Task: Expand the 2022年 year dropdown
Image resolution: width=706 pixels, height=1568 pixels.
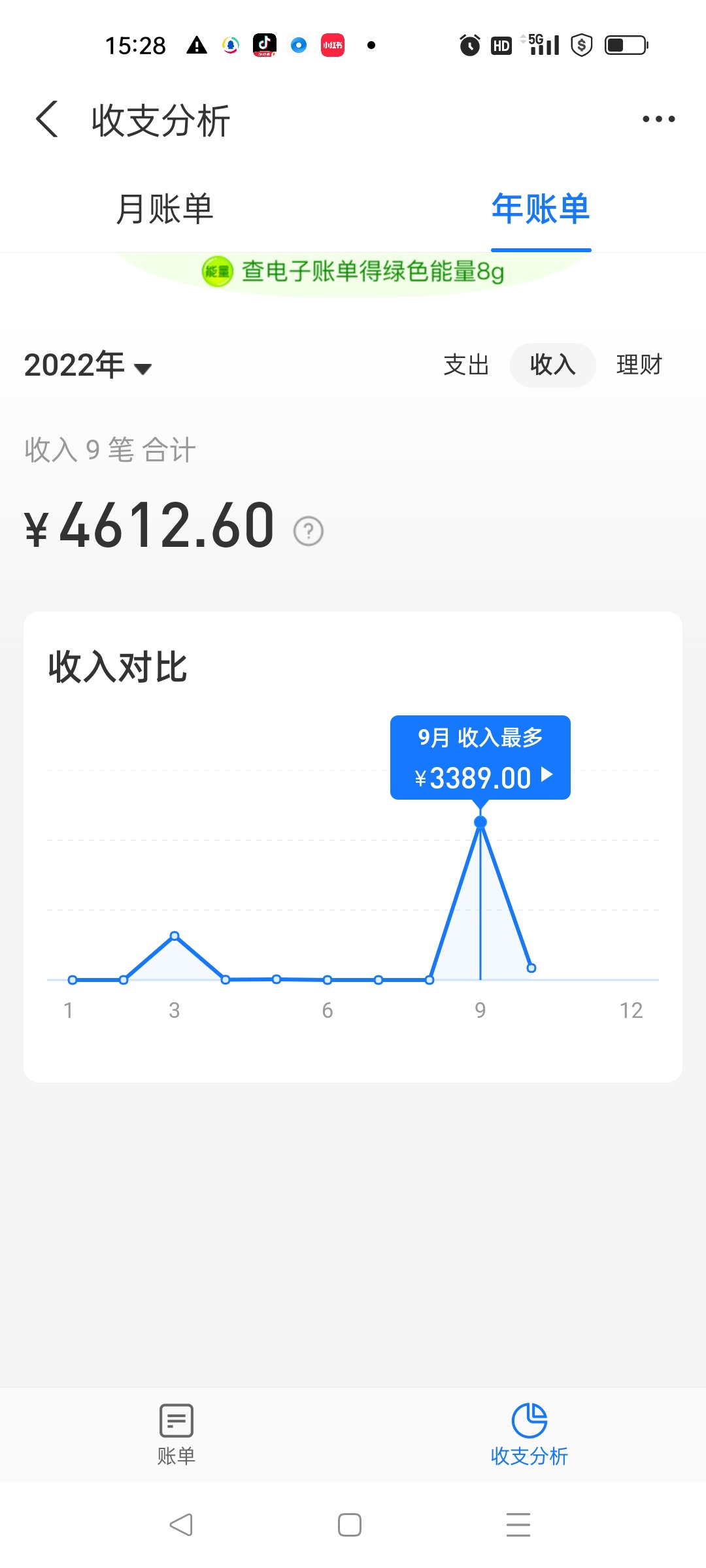Action: [88, 365]
